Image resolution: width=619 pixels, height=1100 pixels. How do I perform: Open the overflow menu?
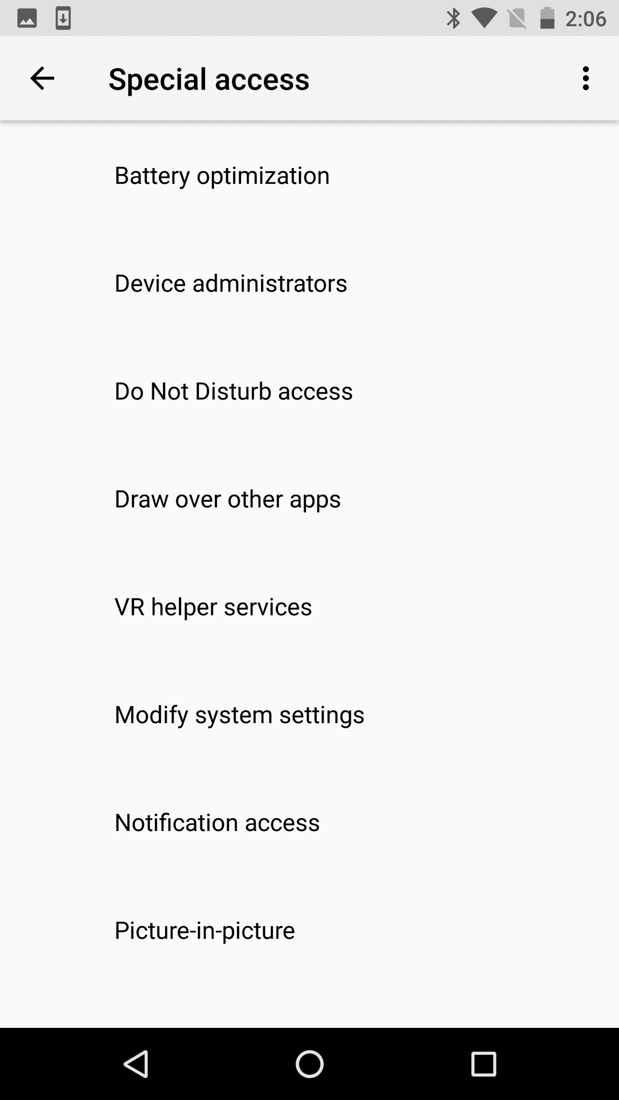585,78
